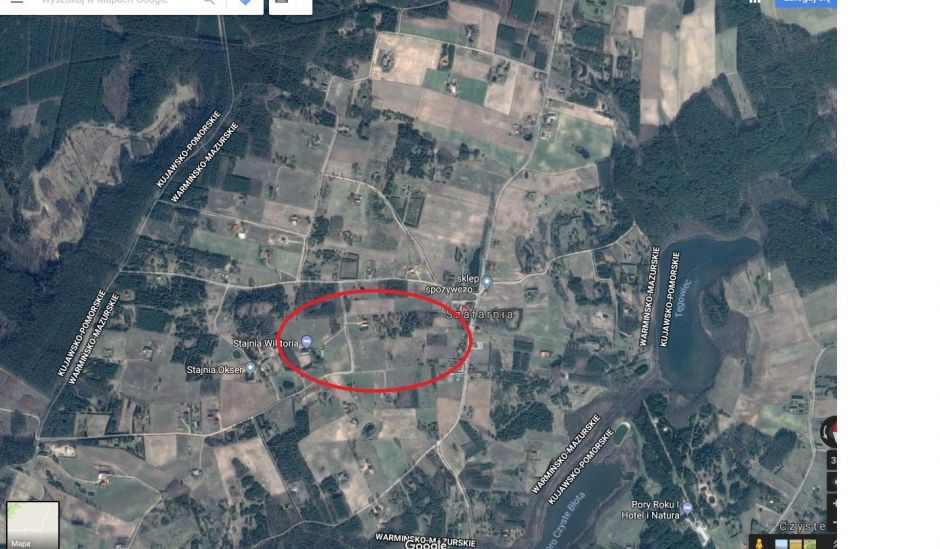The width and height of the screenshot is (940, 549).
Task: Rotate the view using the compass
Action: [x=831, y=432]
